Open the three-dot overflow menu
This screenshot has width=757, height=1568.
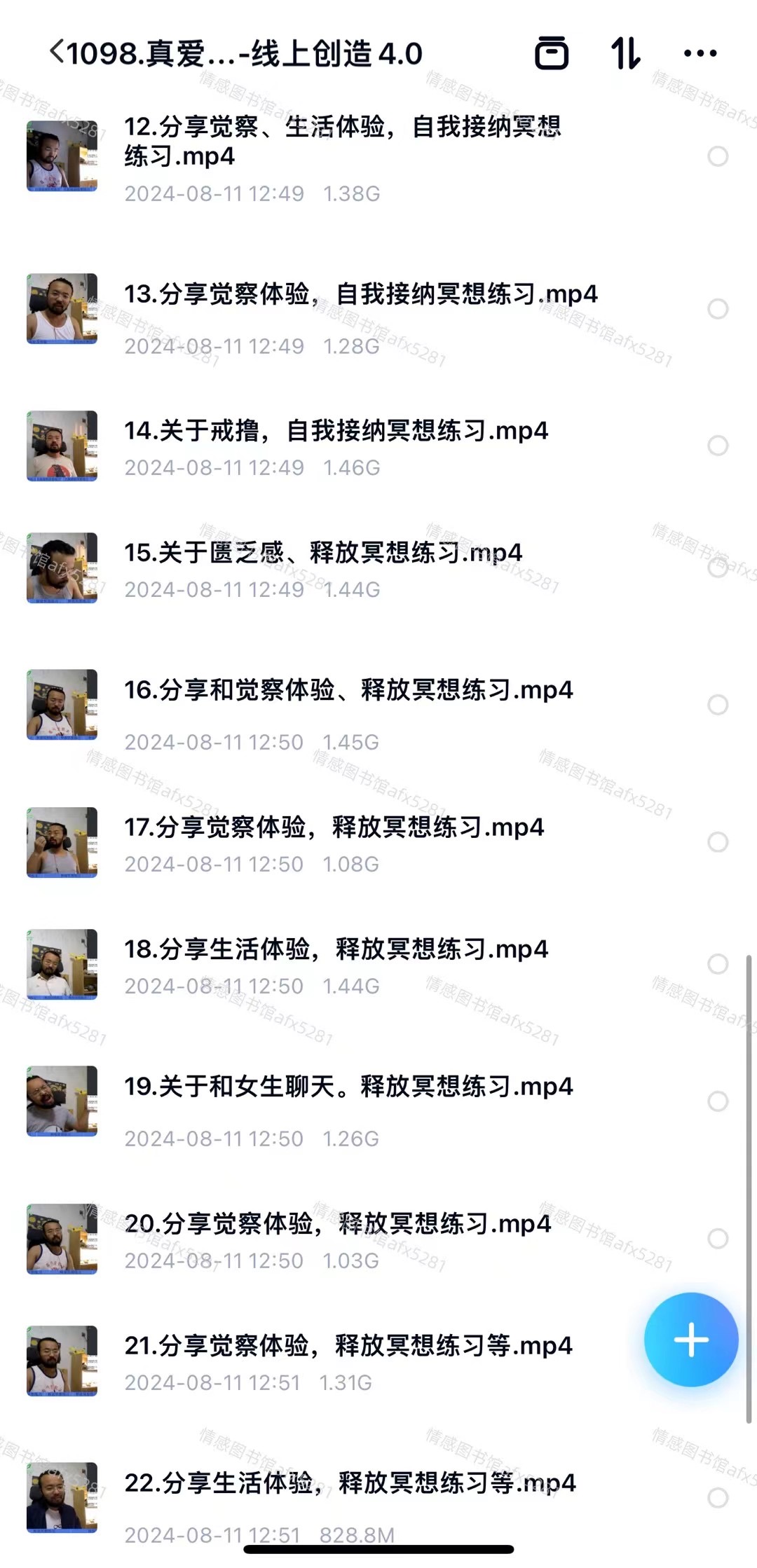pyautogui.click(x=700, y=53)
